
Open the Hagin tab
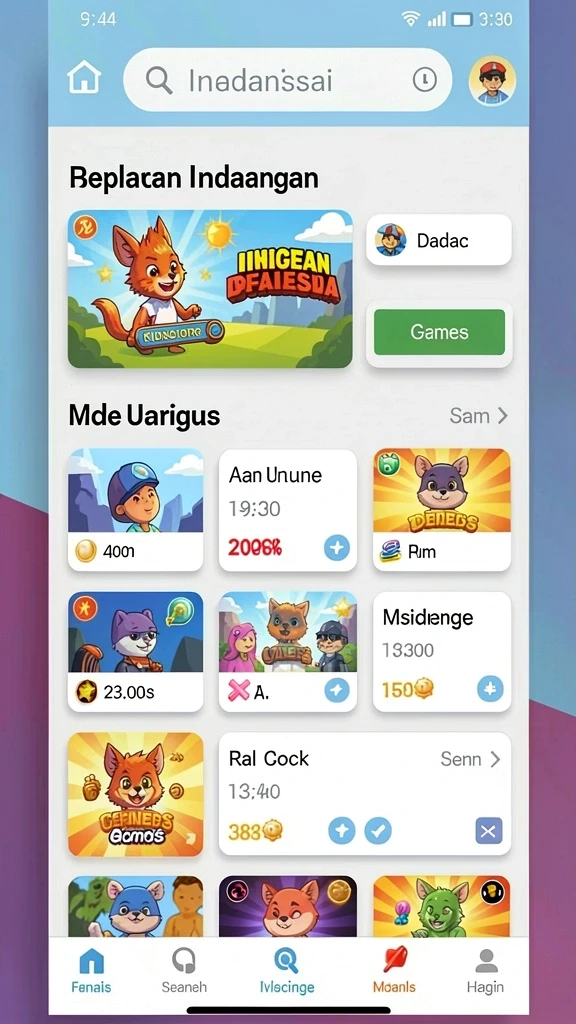(x=485, y=970)
